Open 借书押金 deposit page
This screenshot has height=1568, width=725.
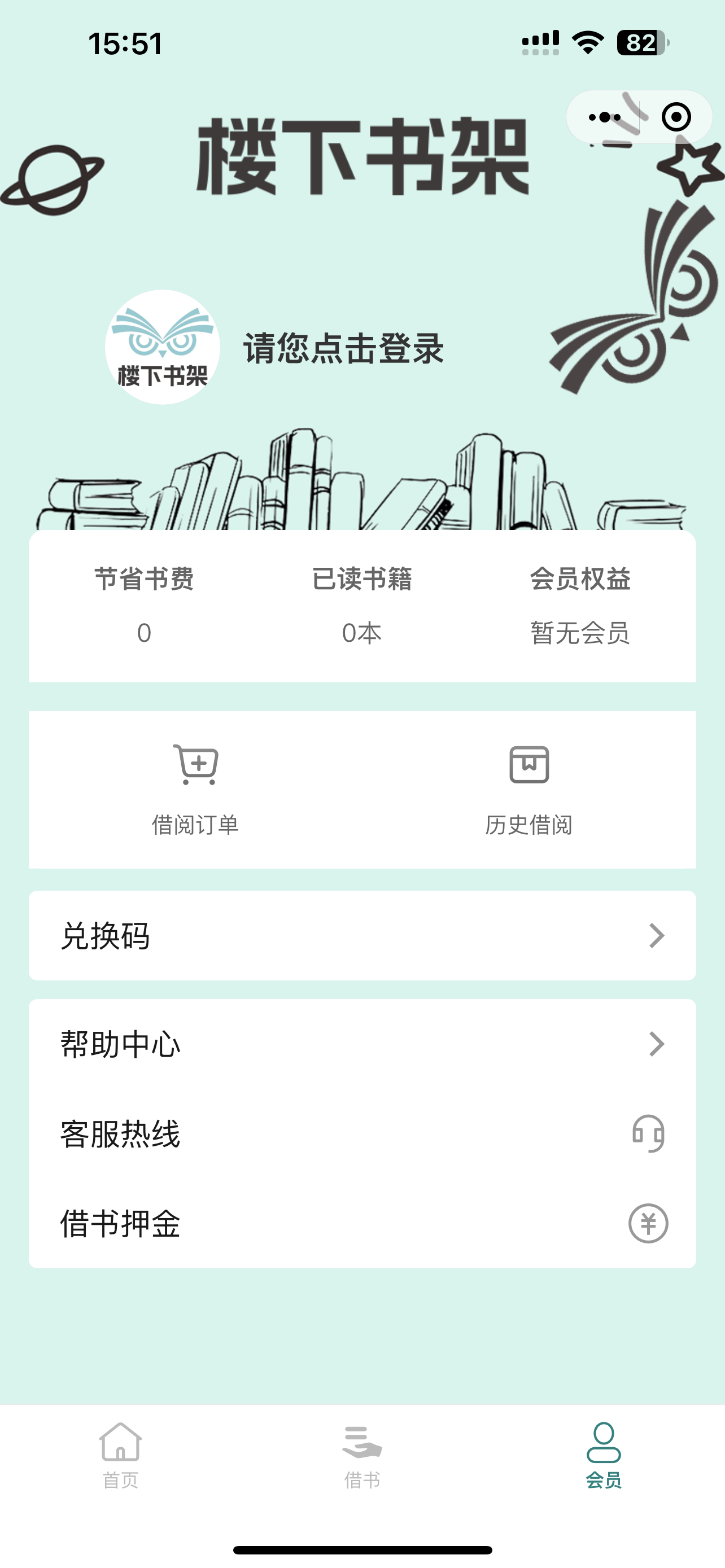coord(362,1224)
